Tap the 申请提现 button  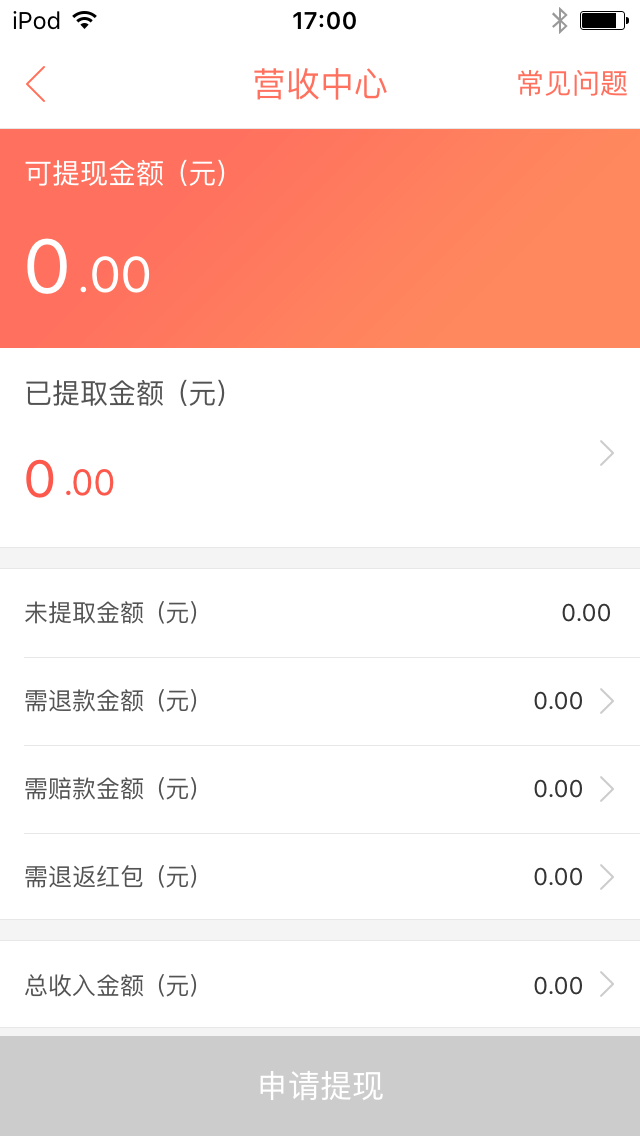tap(320, 1086)
